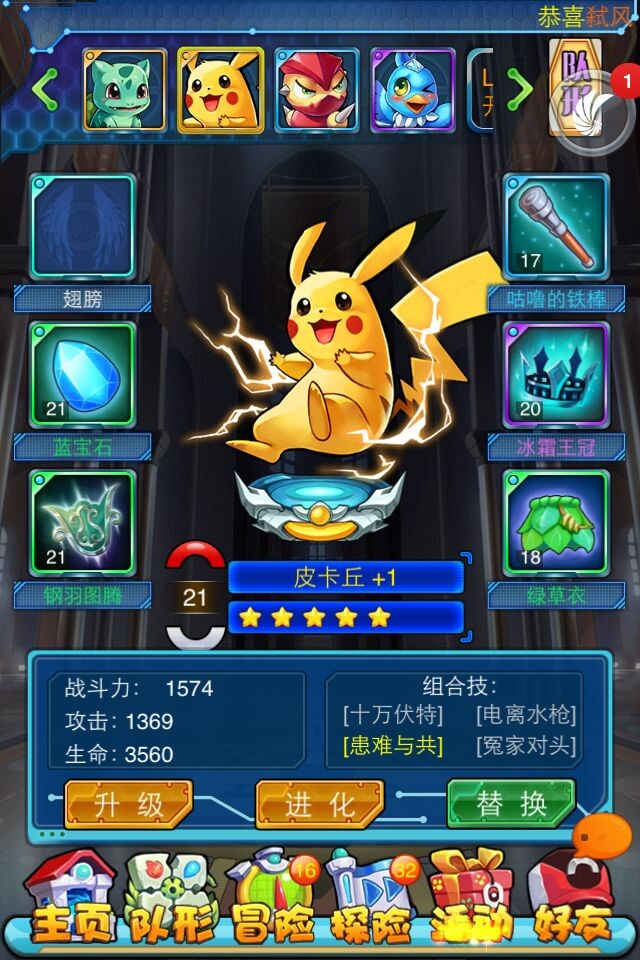Open the empty 翅膀 equipment slot

83,227
